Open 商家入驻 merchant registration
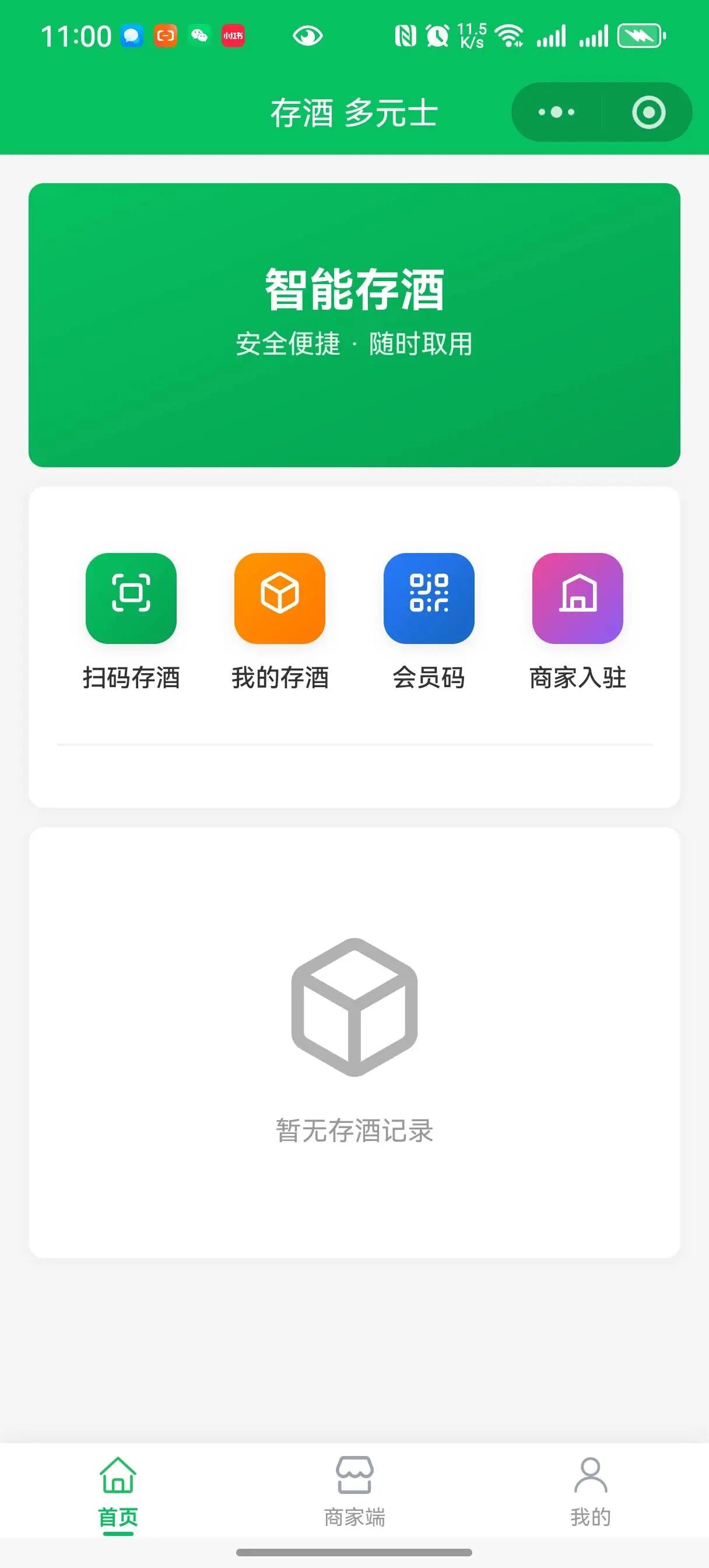Screen dimensions: 709x1568 (578, 621)
